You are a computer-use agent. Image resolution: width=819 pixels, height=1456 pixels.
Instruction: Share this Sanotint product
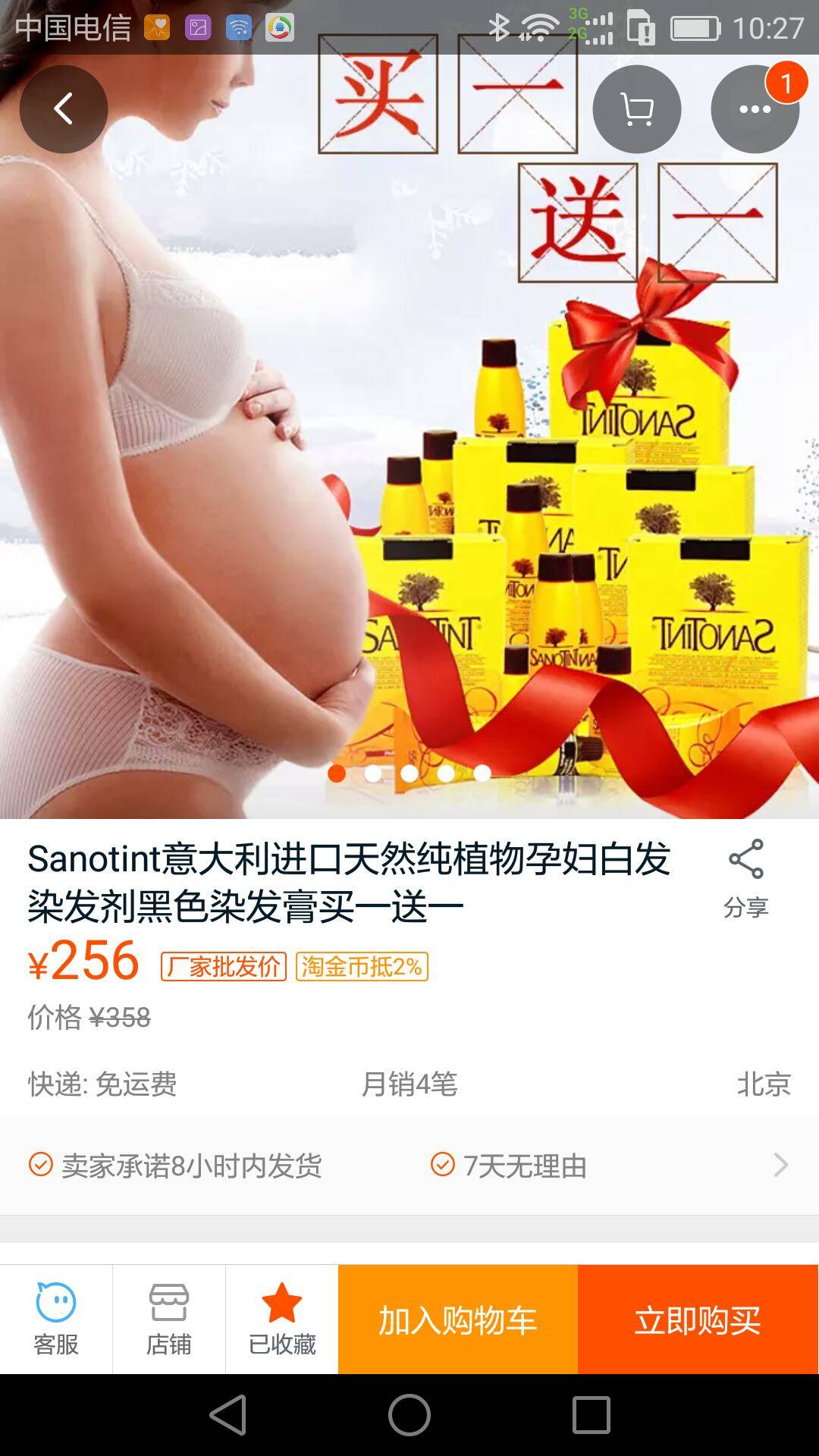click(x=745, y=877)
